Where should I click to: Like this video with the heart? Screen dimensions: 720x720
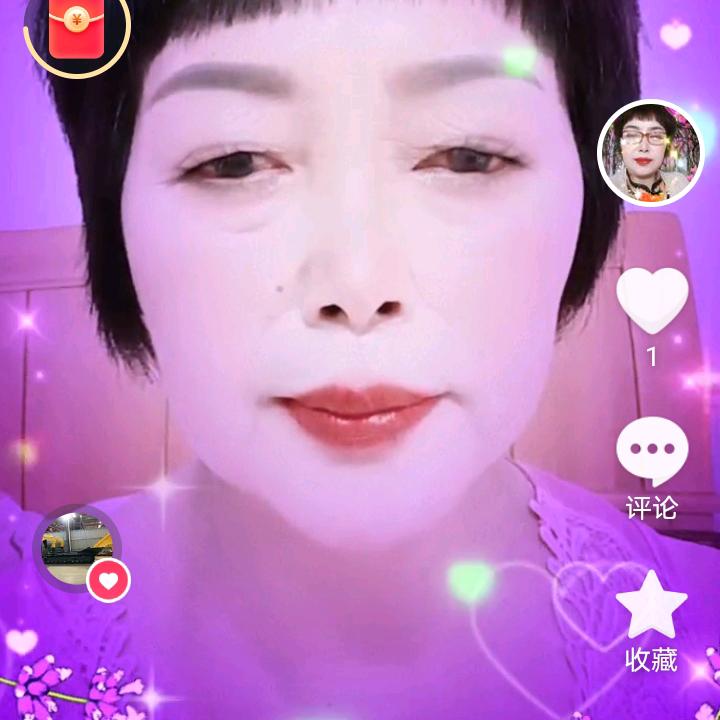[x=652, y=301]
